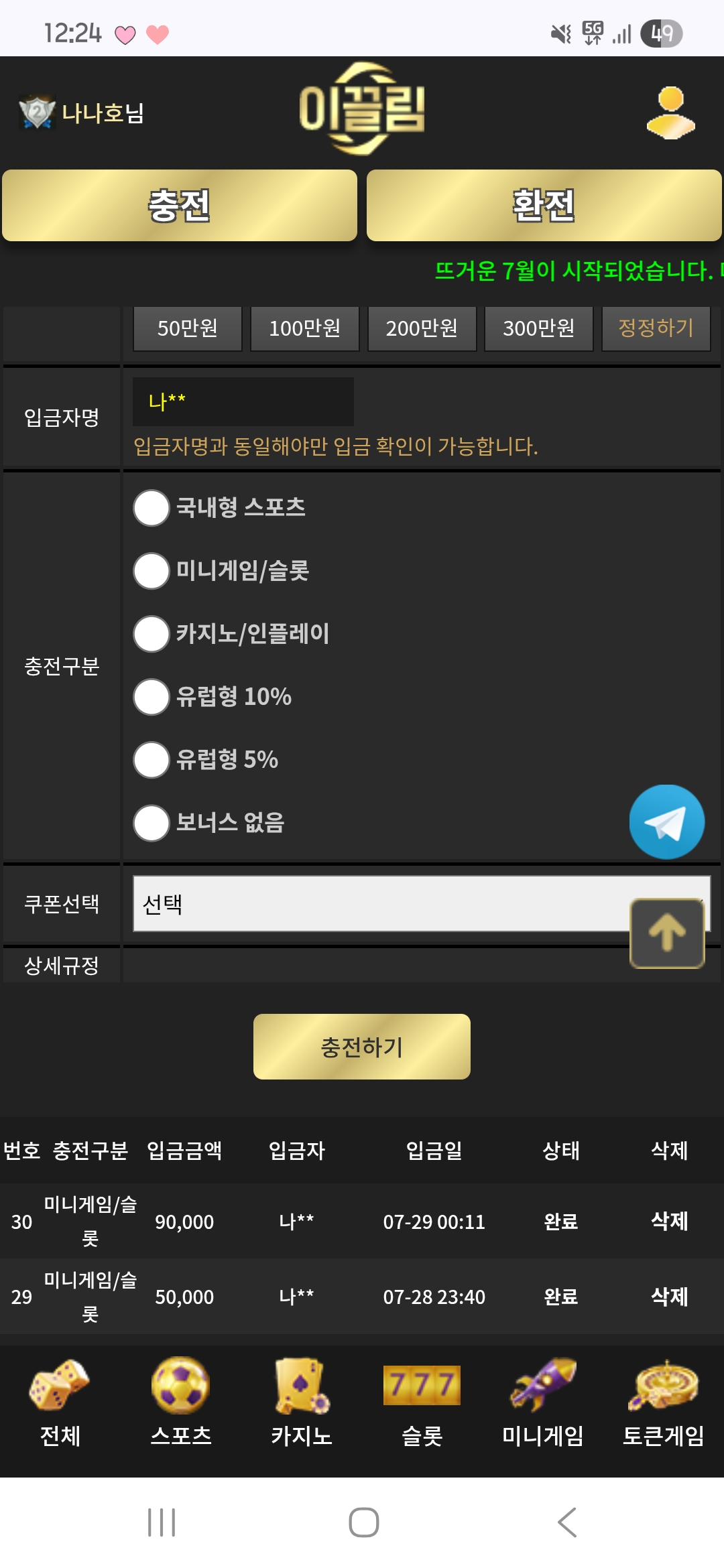Submit with the 충전하기 button
This screenshot has height=1568, width=724.
point(362,1047)
